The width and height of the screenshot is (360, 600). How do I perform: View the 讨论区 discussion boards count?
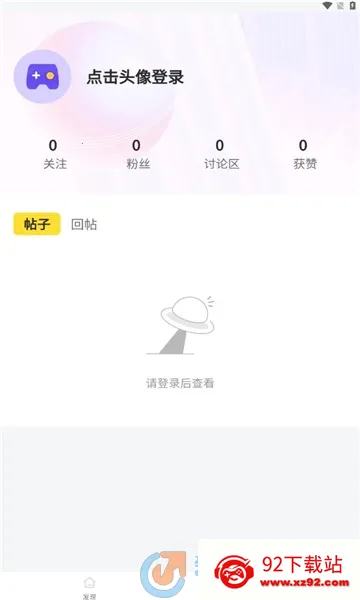click(221, 155)
